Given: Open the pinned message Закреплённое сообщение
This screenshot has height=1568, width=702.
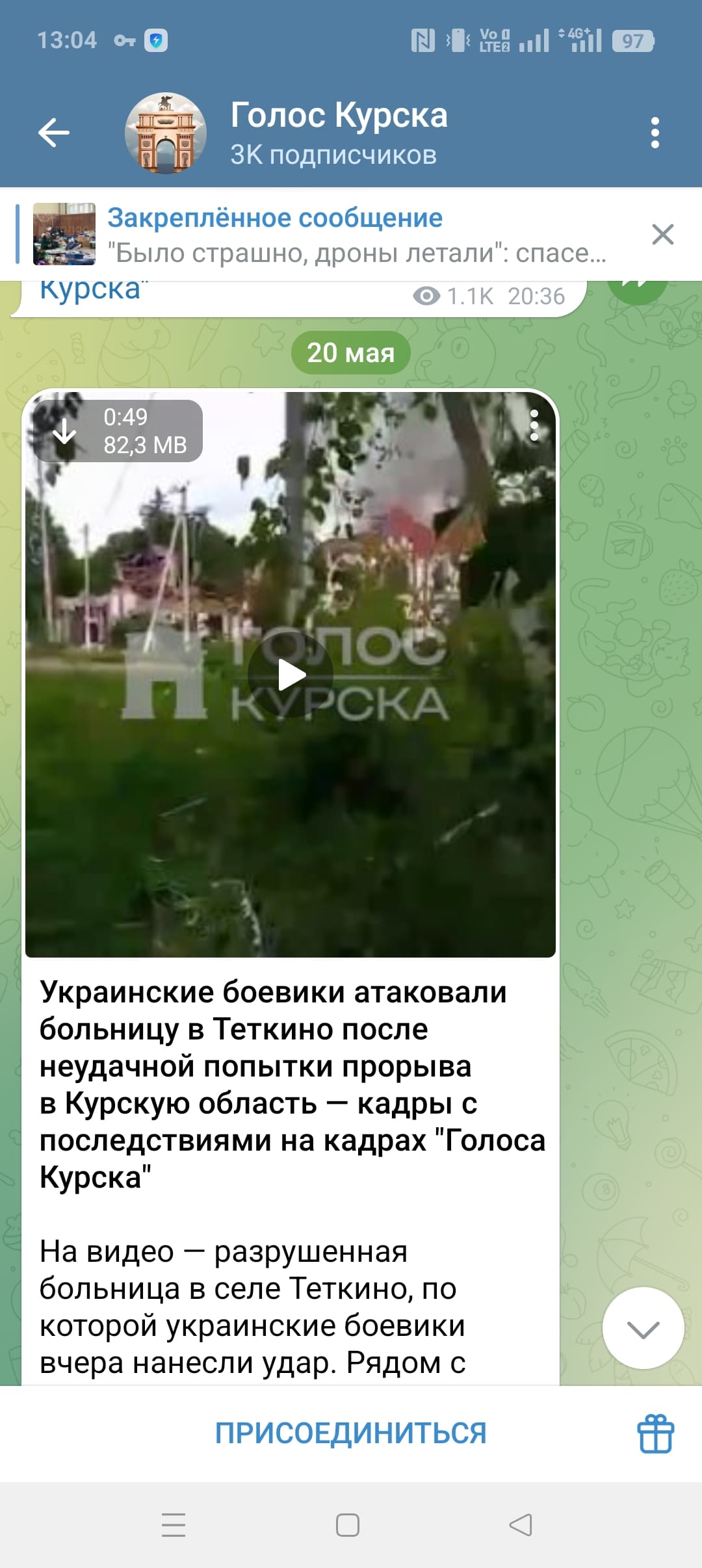Looking at the screenshot, I should point(338,235).
